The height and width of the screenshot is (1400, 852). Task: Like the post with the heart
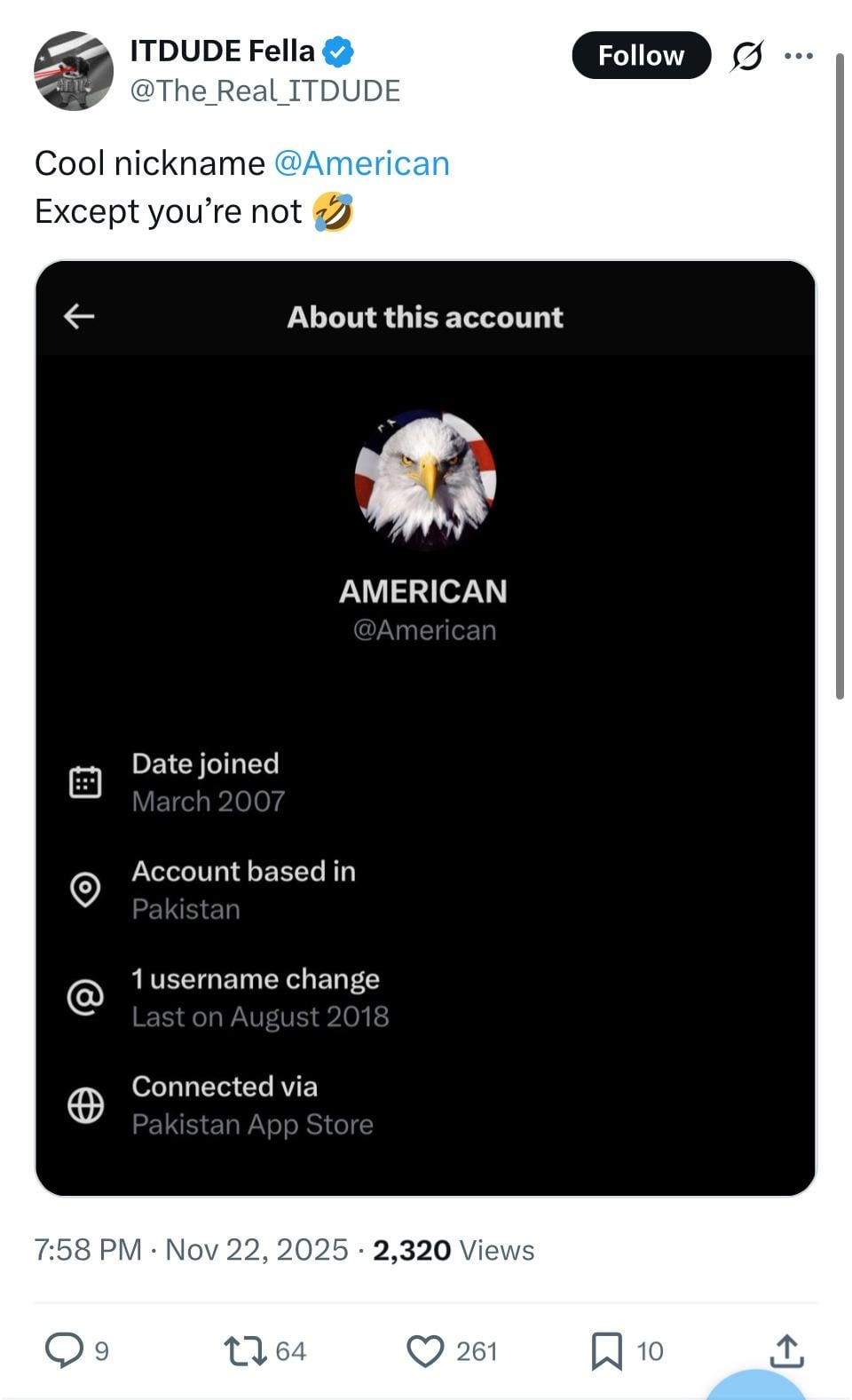click(425, 1350)
